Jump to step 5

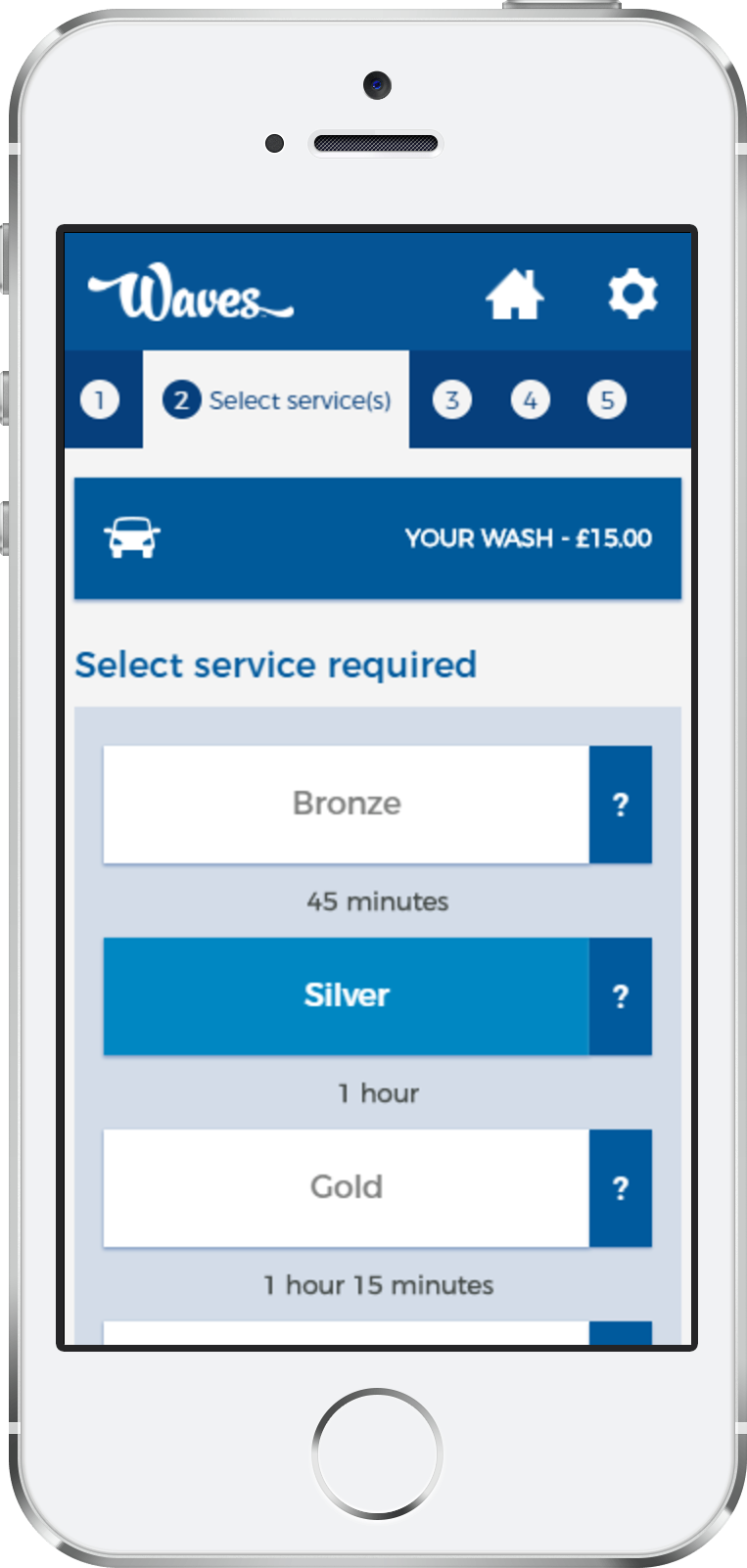pyautogui.click(x=607, y=399)
